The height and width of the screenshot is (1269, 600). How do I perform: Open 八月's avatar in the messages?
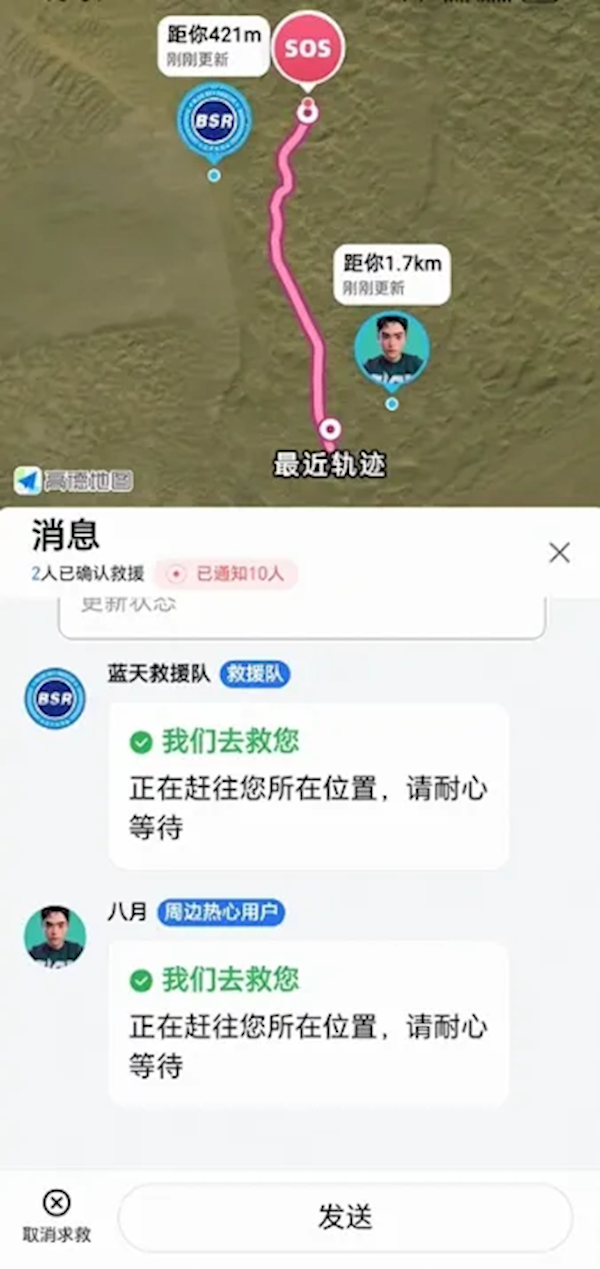coord(55,936)
